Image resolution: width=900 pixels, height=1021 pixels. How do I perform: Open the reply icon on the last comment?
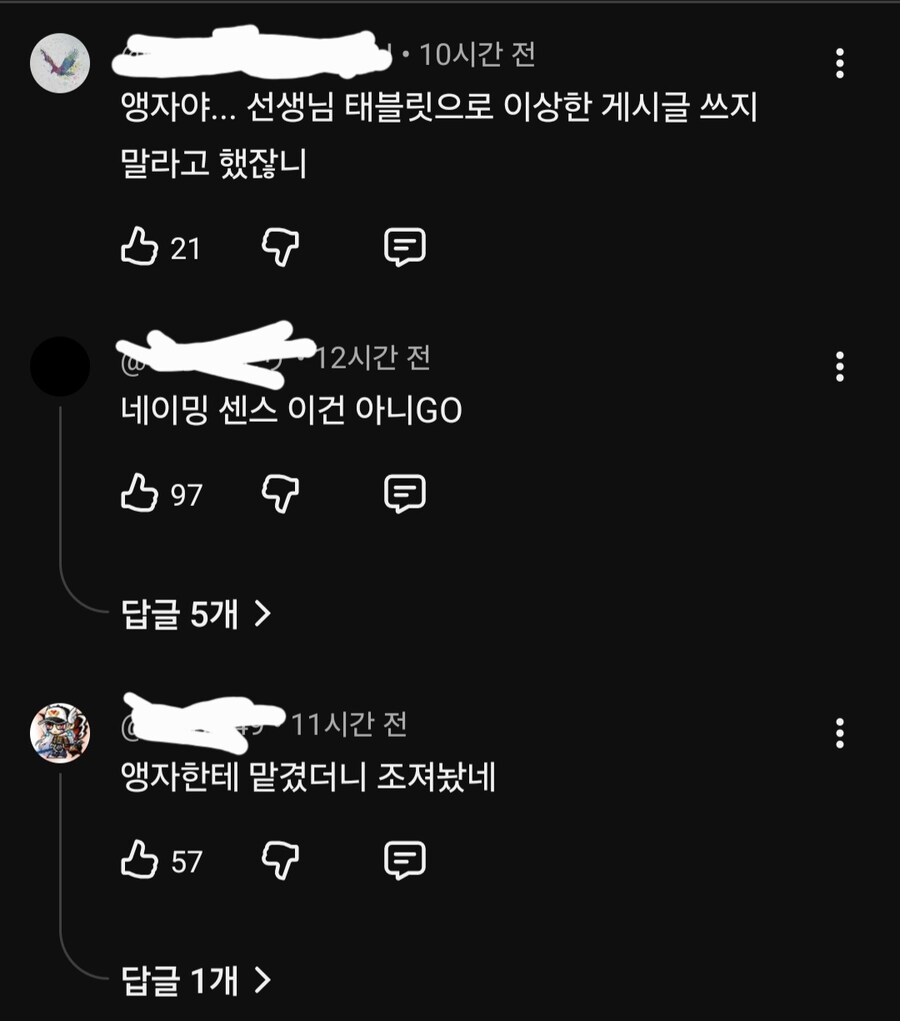point(404,858)
